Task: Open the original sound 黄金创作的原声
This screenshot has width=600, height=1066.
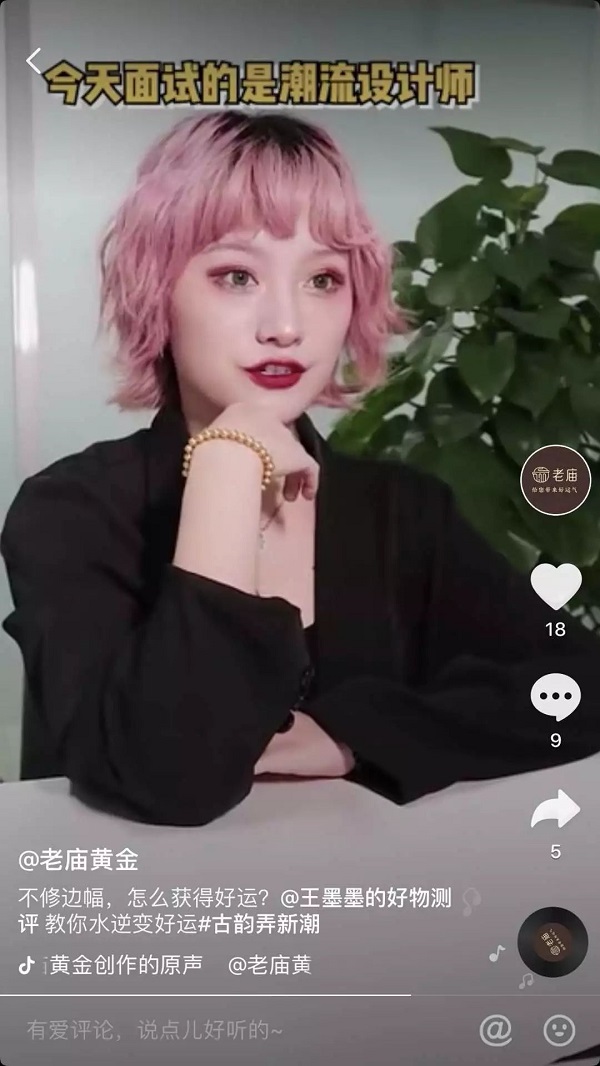Action: coord(125,965)
